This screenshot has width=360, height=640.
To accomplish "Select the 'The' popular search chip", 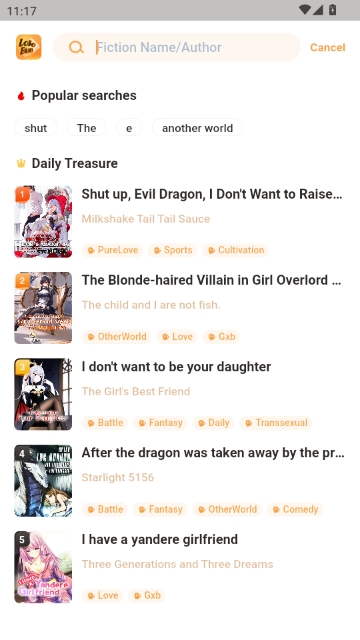I will [x=87, y=128].
